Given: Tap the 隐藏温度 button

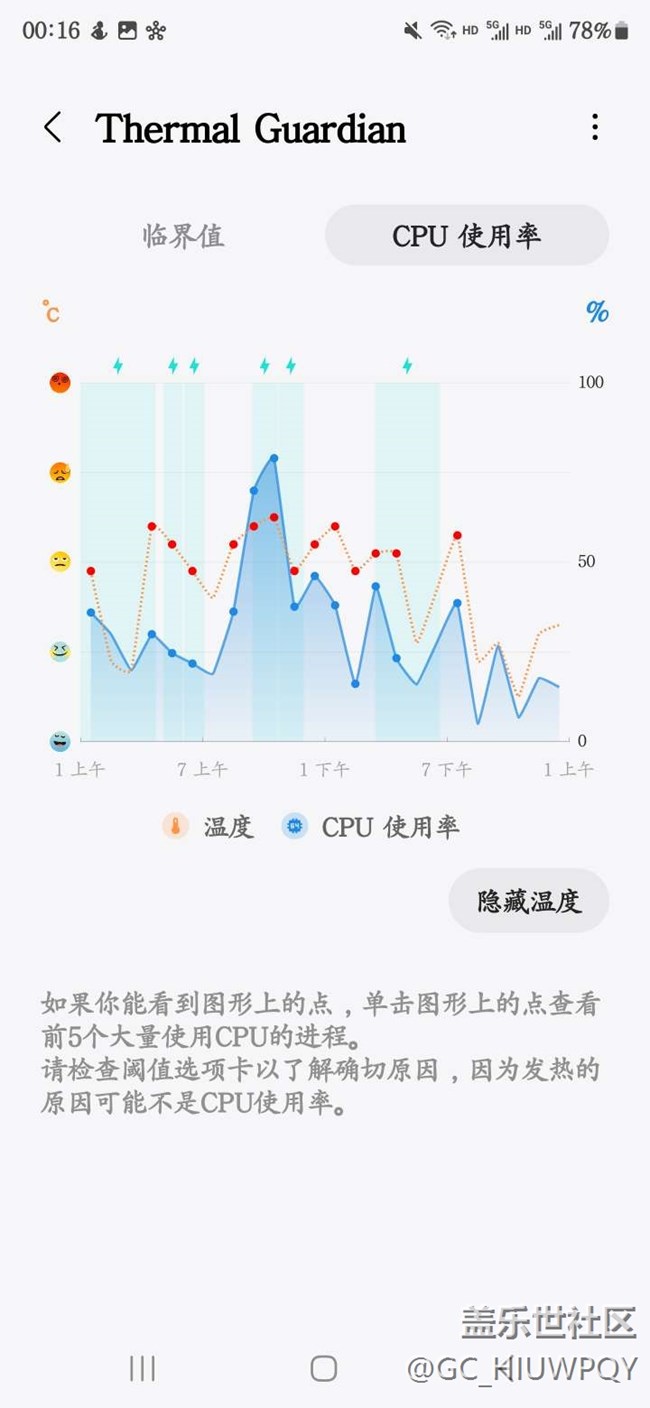Looking at the screenshot, I should [x=528, y=900].
